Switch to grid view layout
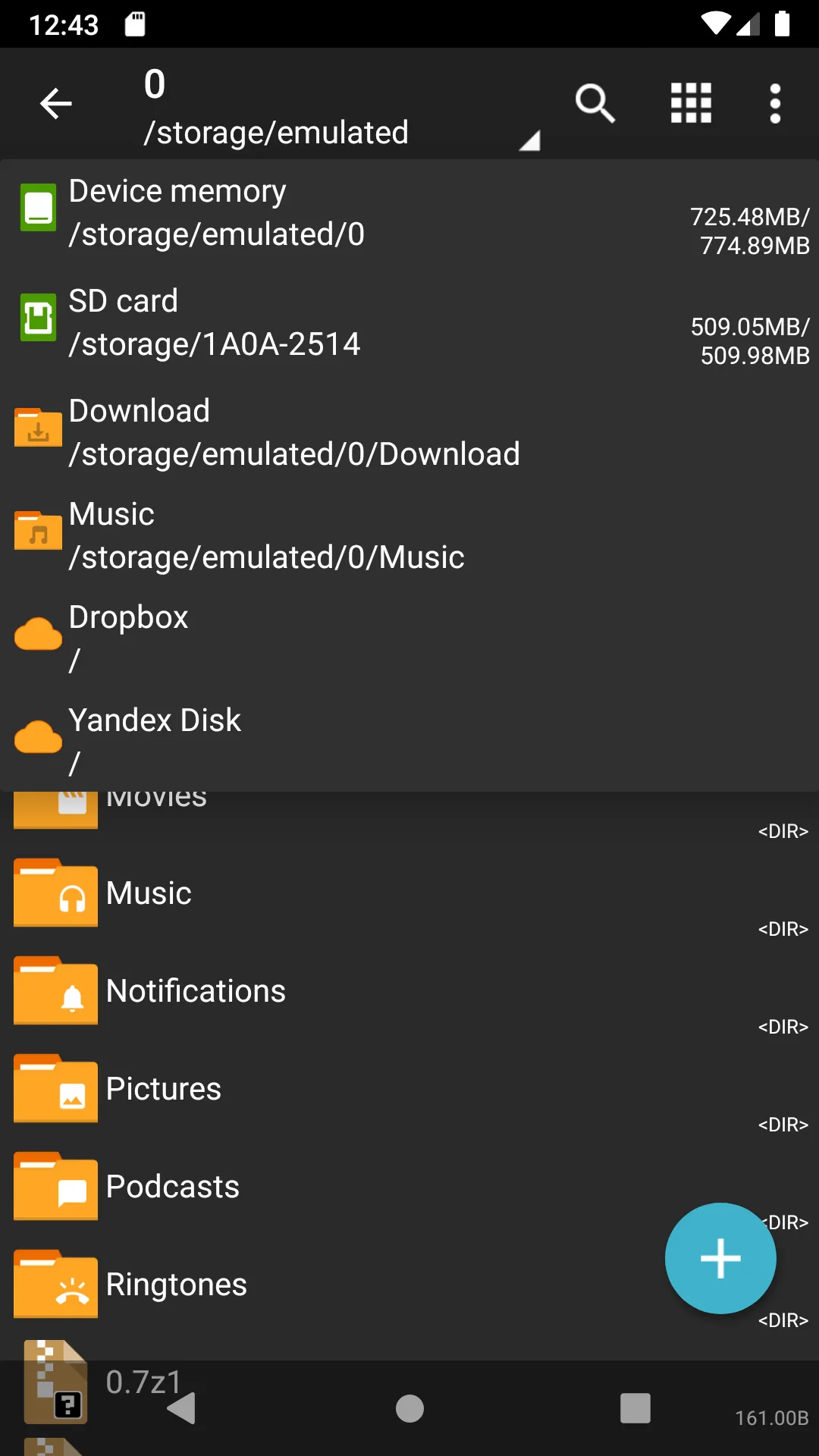 [691, 103]
